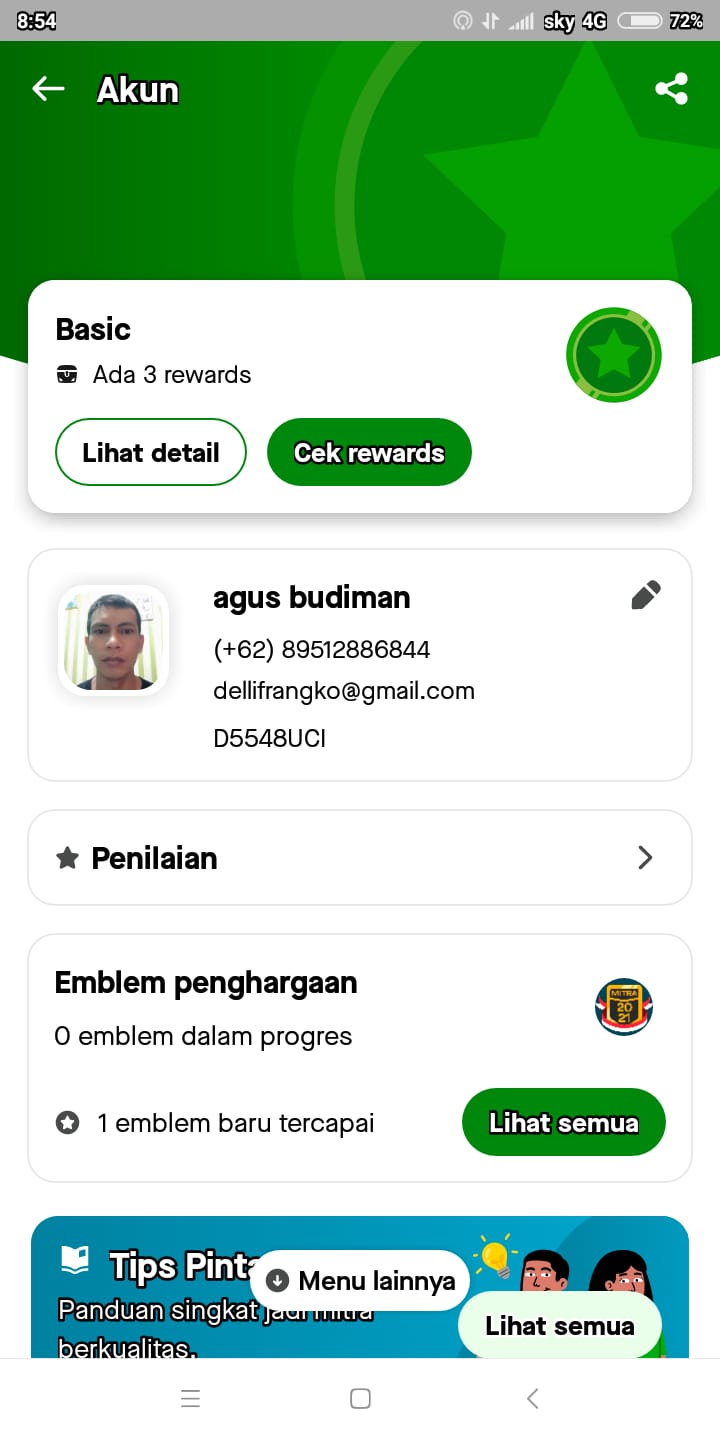Open recent apps from navigation bar
The width and height of the screenshot is (720, 1440).
point(191,1399)
